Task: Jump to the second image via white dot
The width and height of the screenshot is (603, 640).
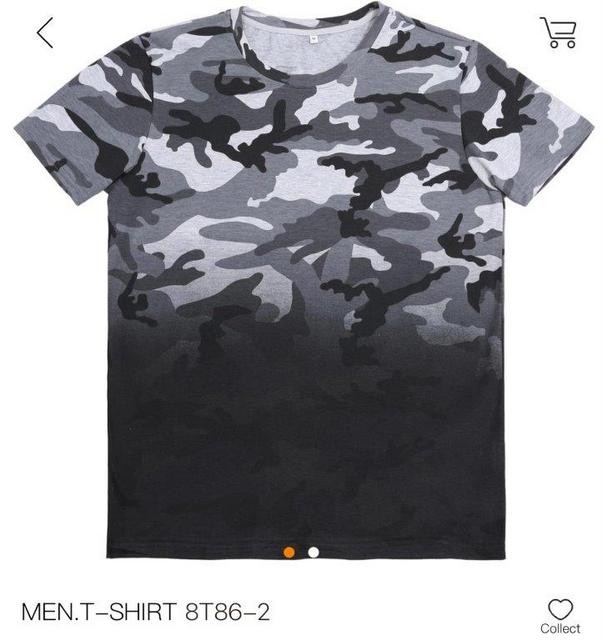Action: point(313,551)
